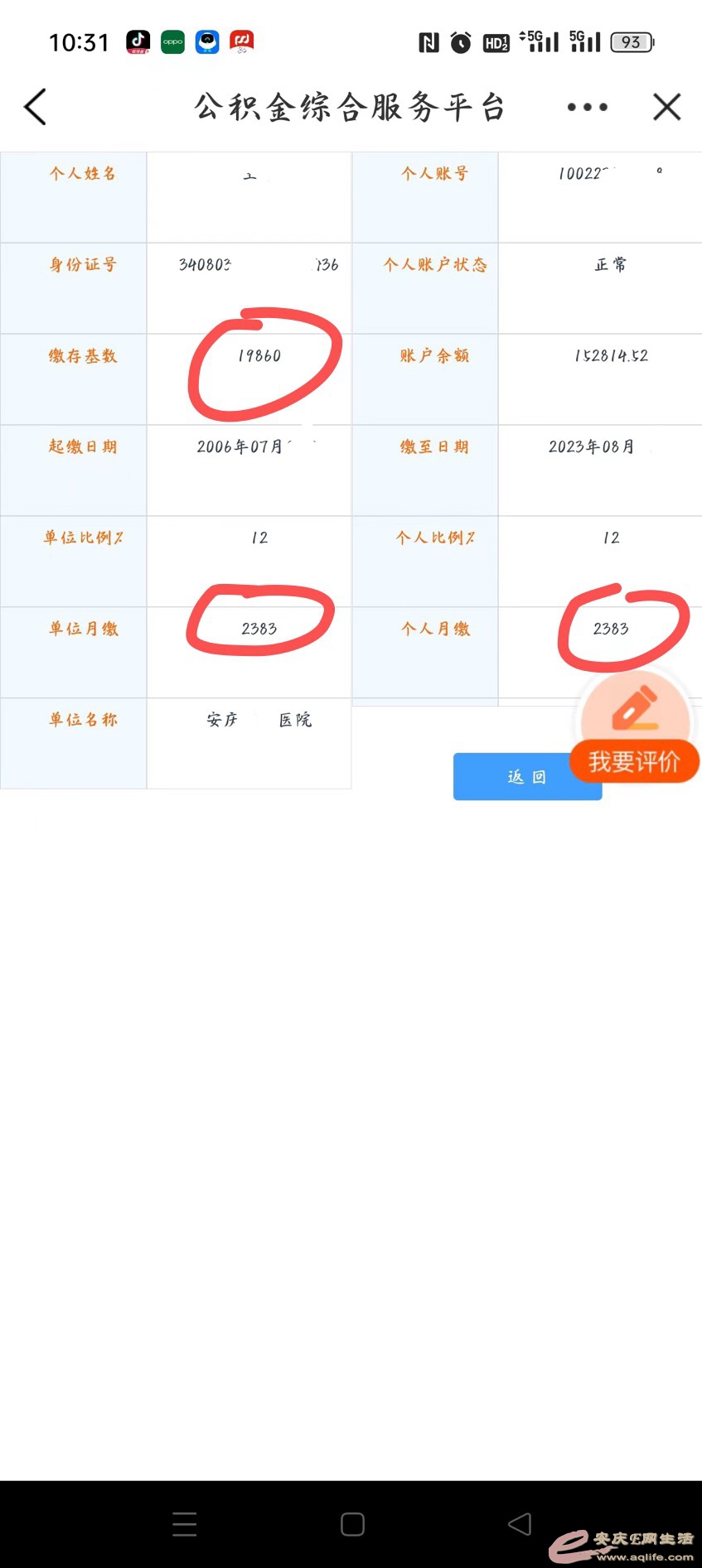
Task: Open recent apps from the navigation bar
Action: click(x=185, y=1524)
